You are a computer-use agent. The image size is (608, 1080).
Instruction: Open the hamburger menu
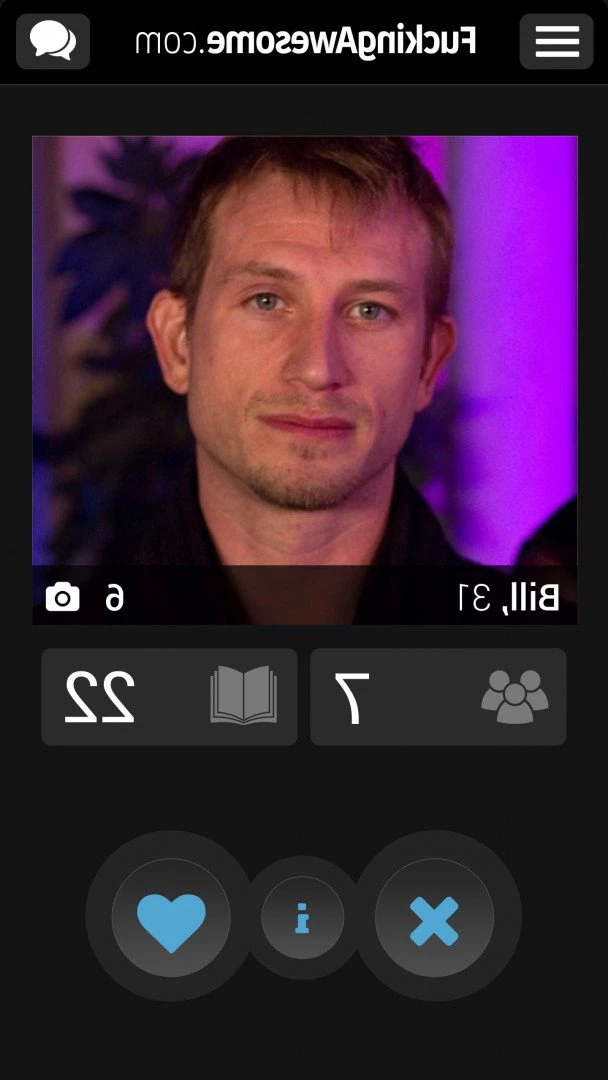click(x=556, y=41)
